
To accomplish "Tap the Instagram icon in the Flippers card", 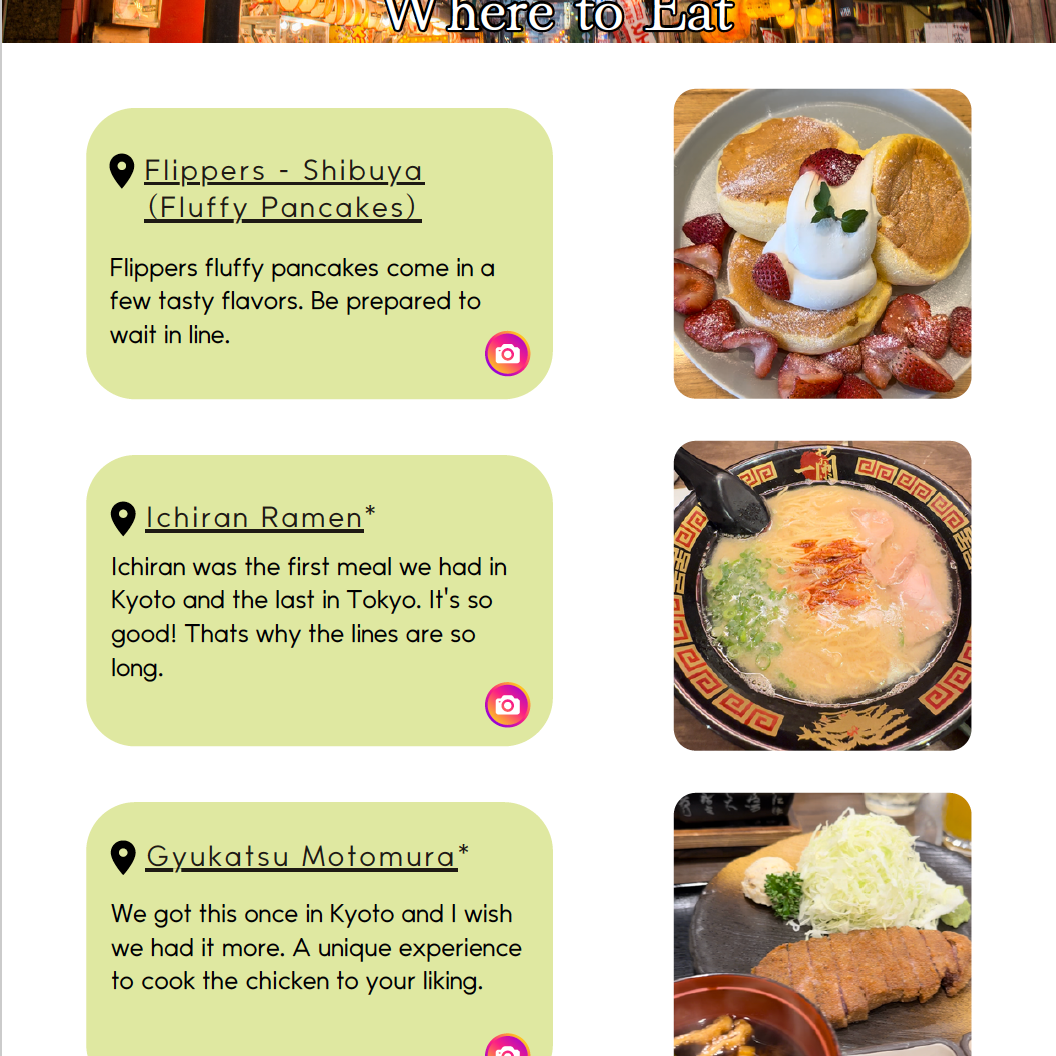I will click(x=507, y=354).
